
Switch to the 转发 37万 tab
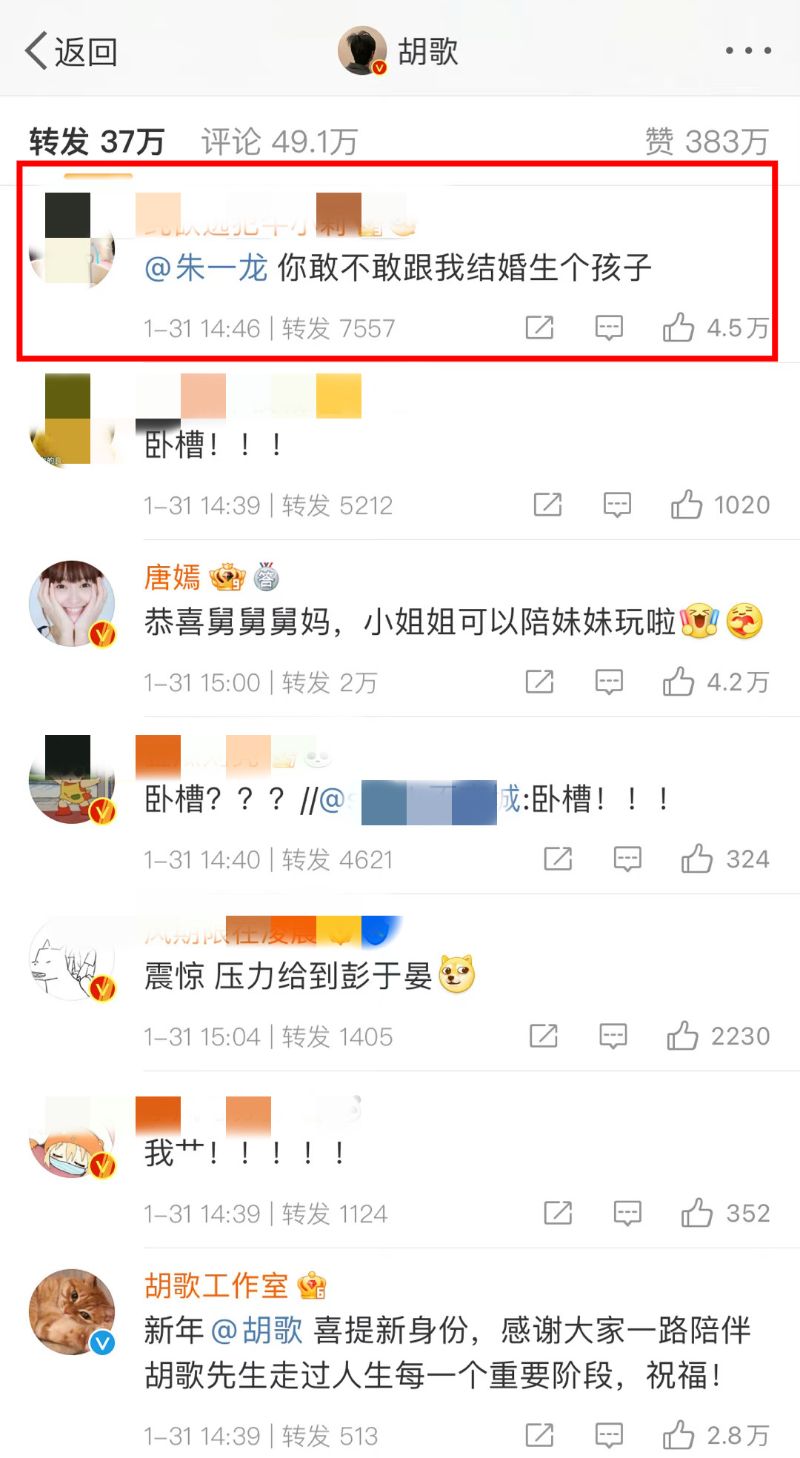[96, 142]
